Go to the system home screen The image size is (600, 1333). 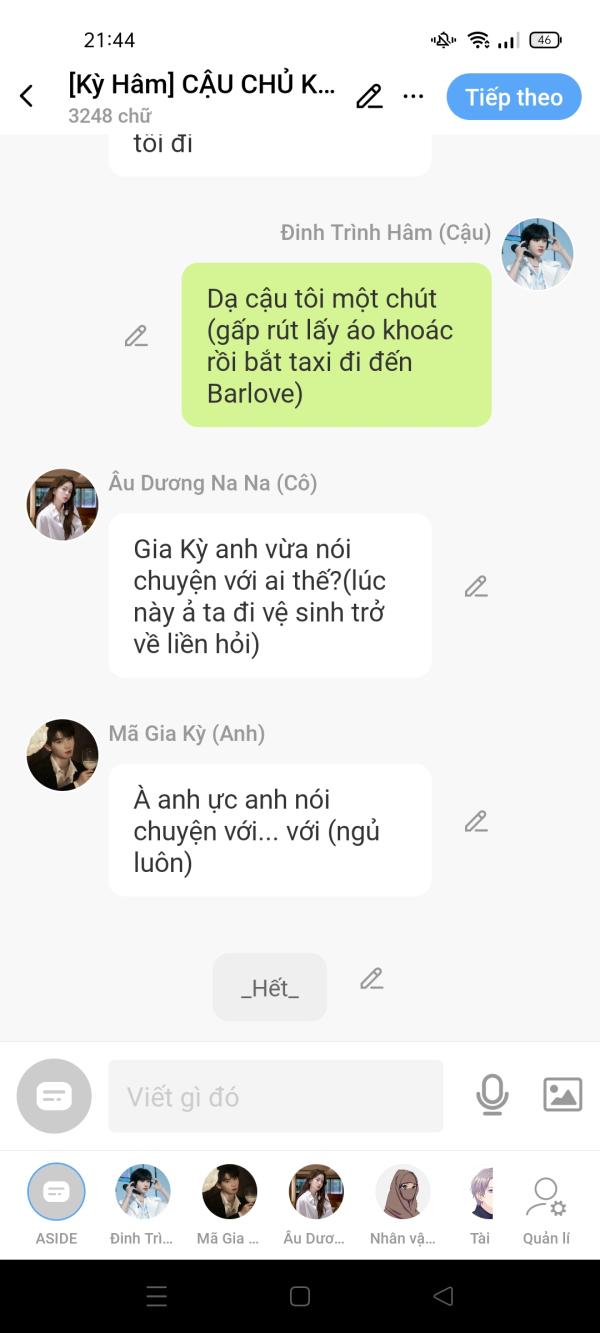click(300, 1296)
